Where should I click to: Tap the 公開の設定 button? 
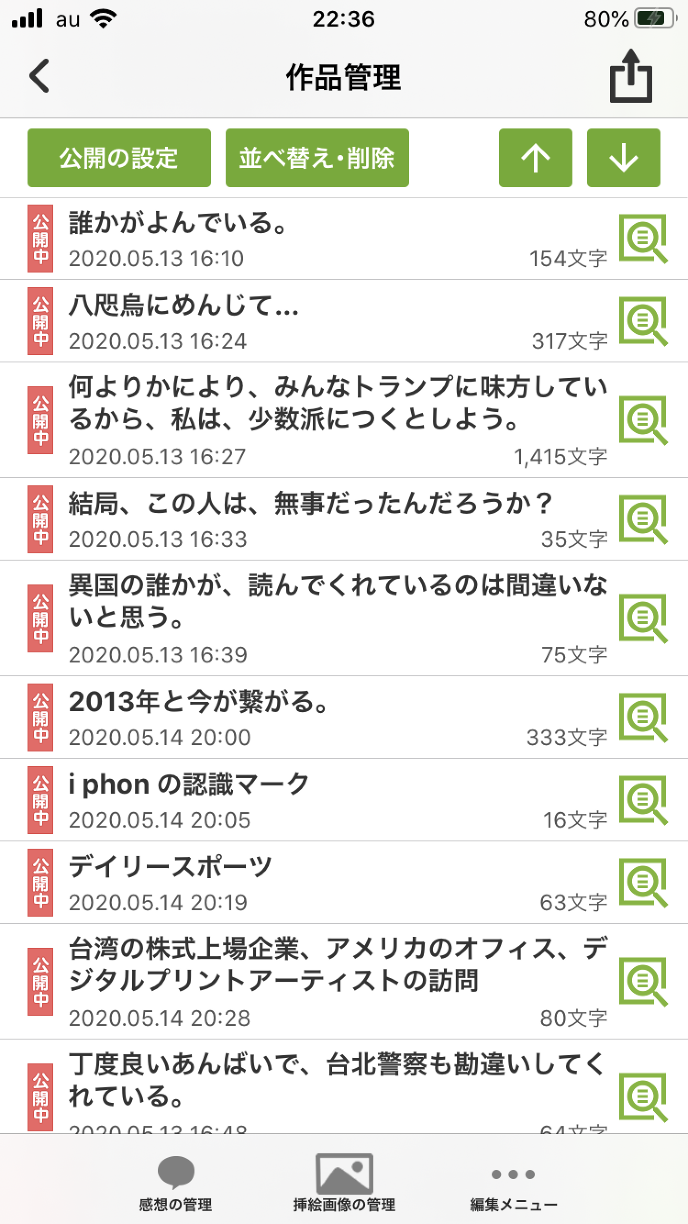point(119,158)
